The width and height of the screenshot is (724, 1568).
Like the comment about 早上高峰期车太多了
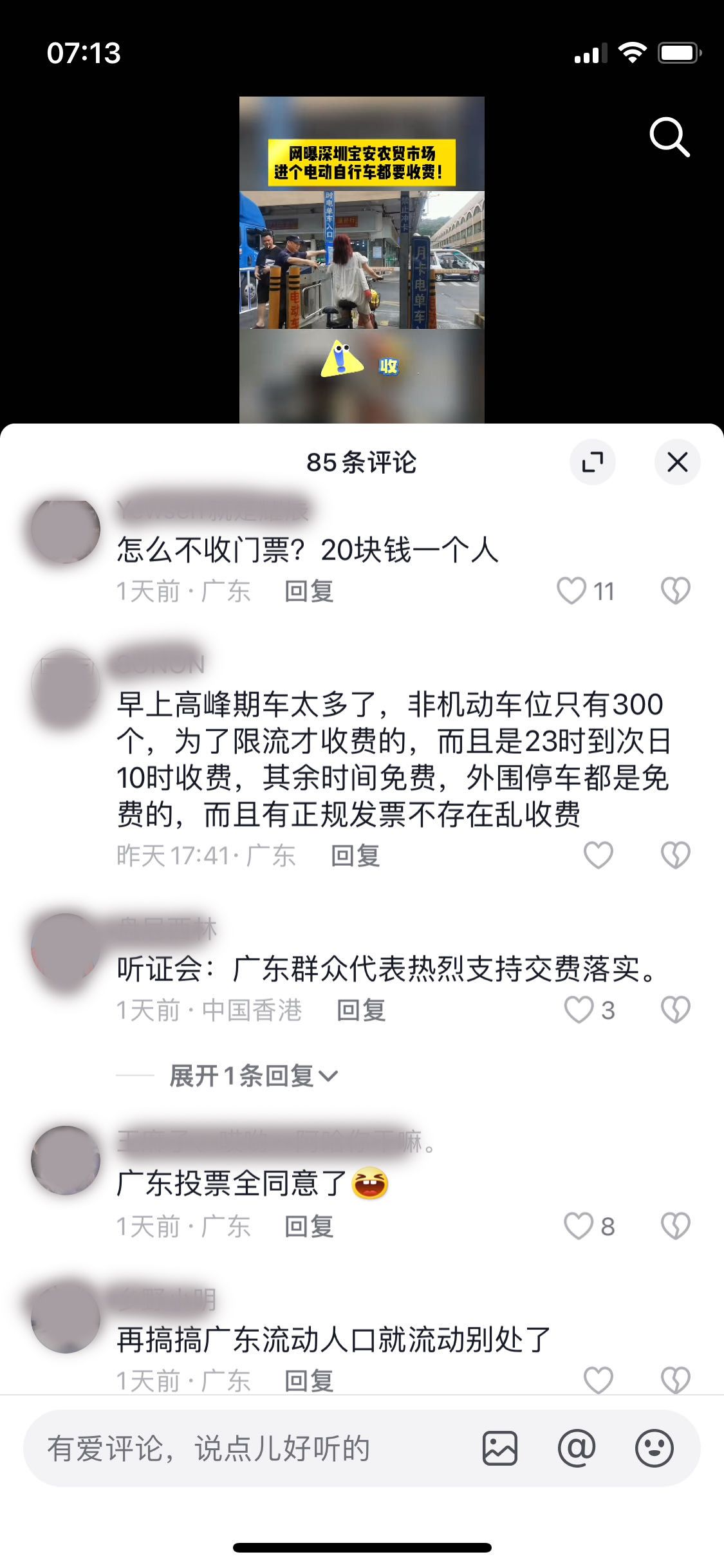(x=599, y=855)
